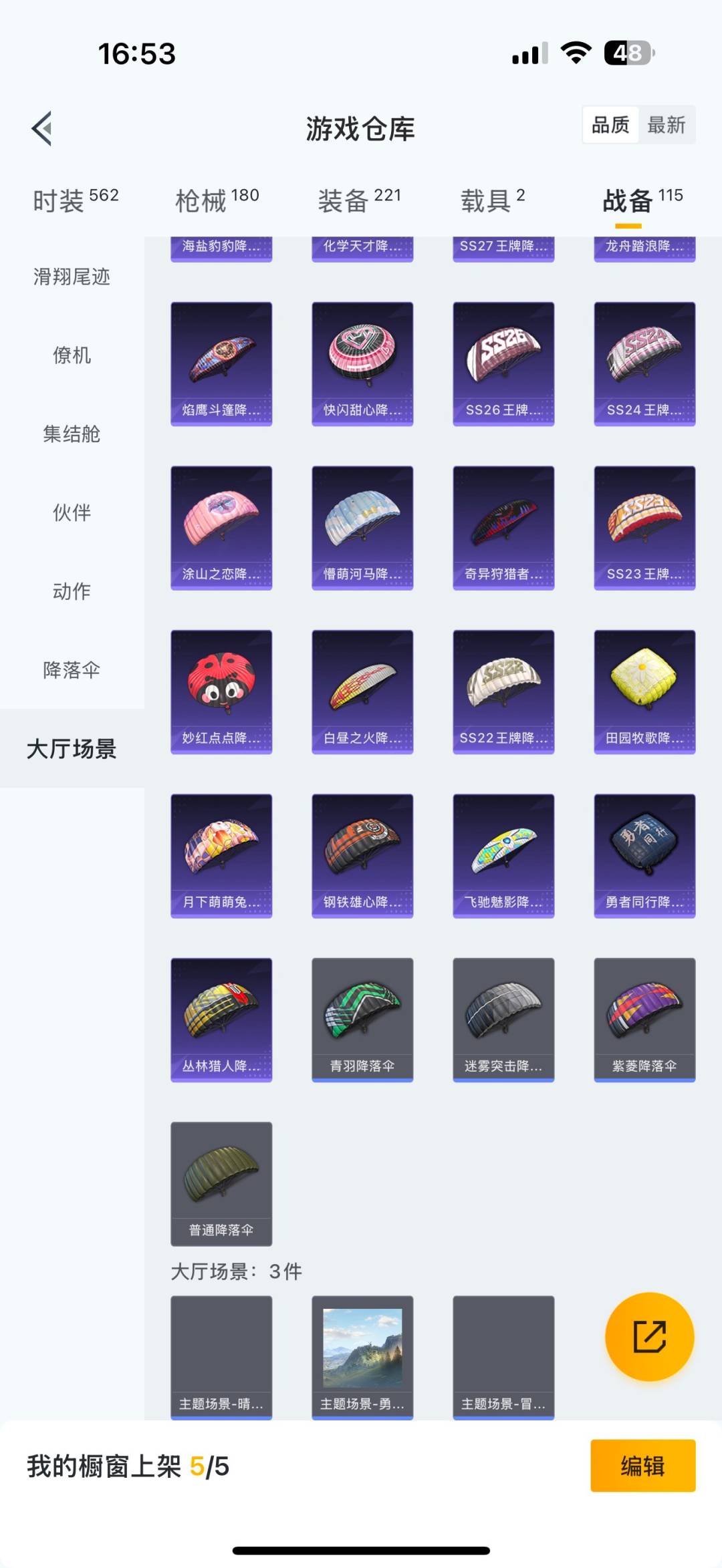722x1568 pixels.
Task: Select the 降落伞 category in sidebar
Action: pyautogui.click(x=72, y=669)
